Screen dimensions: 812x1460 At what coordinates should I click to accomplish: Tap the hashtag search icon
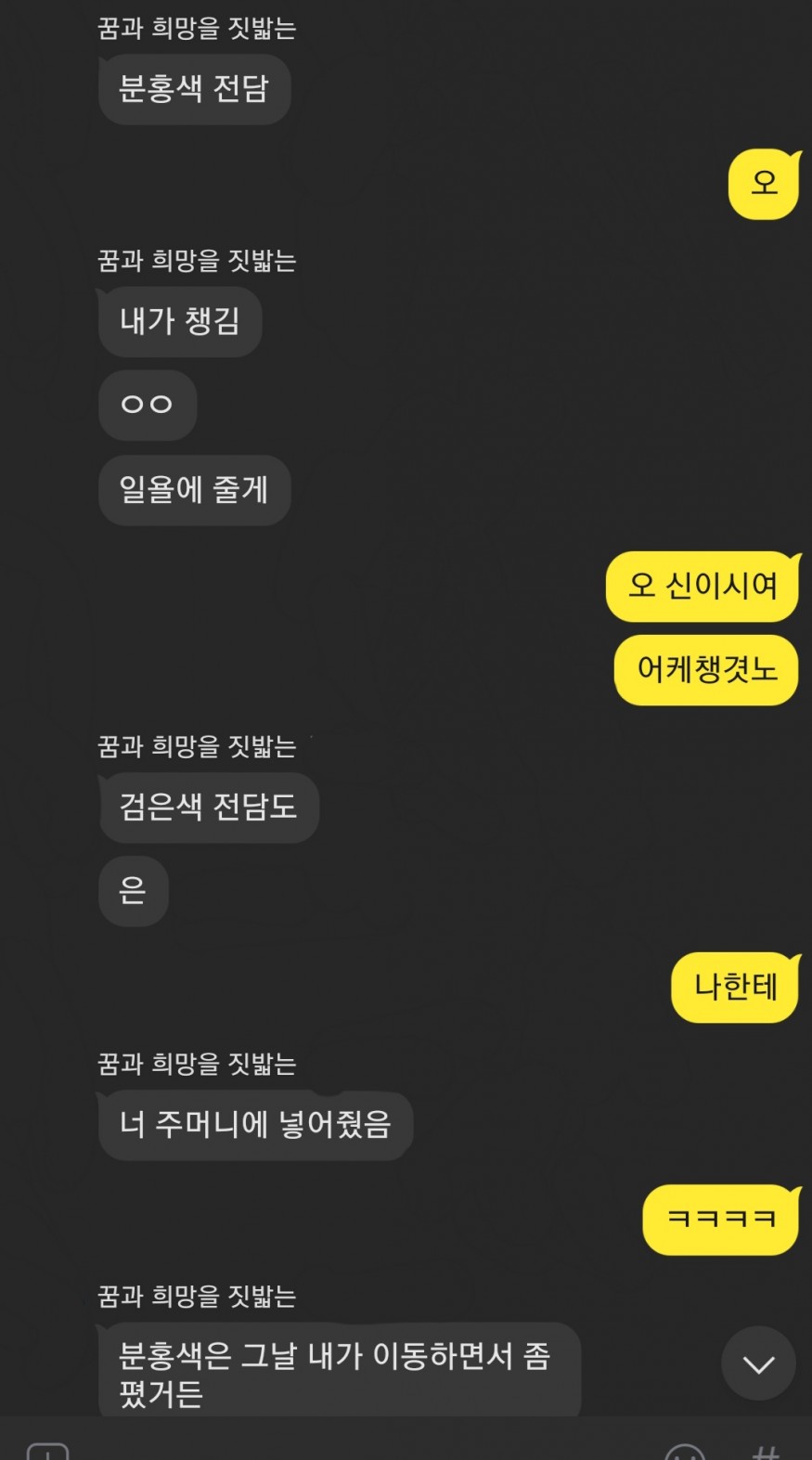click(x=766, y=1452)
